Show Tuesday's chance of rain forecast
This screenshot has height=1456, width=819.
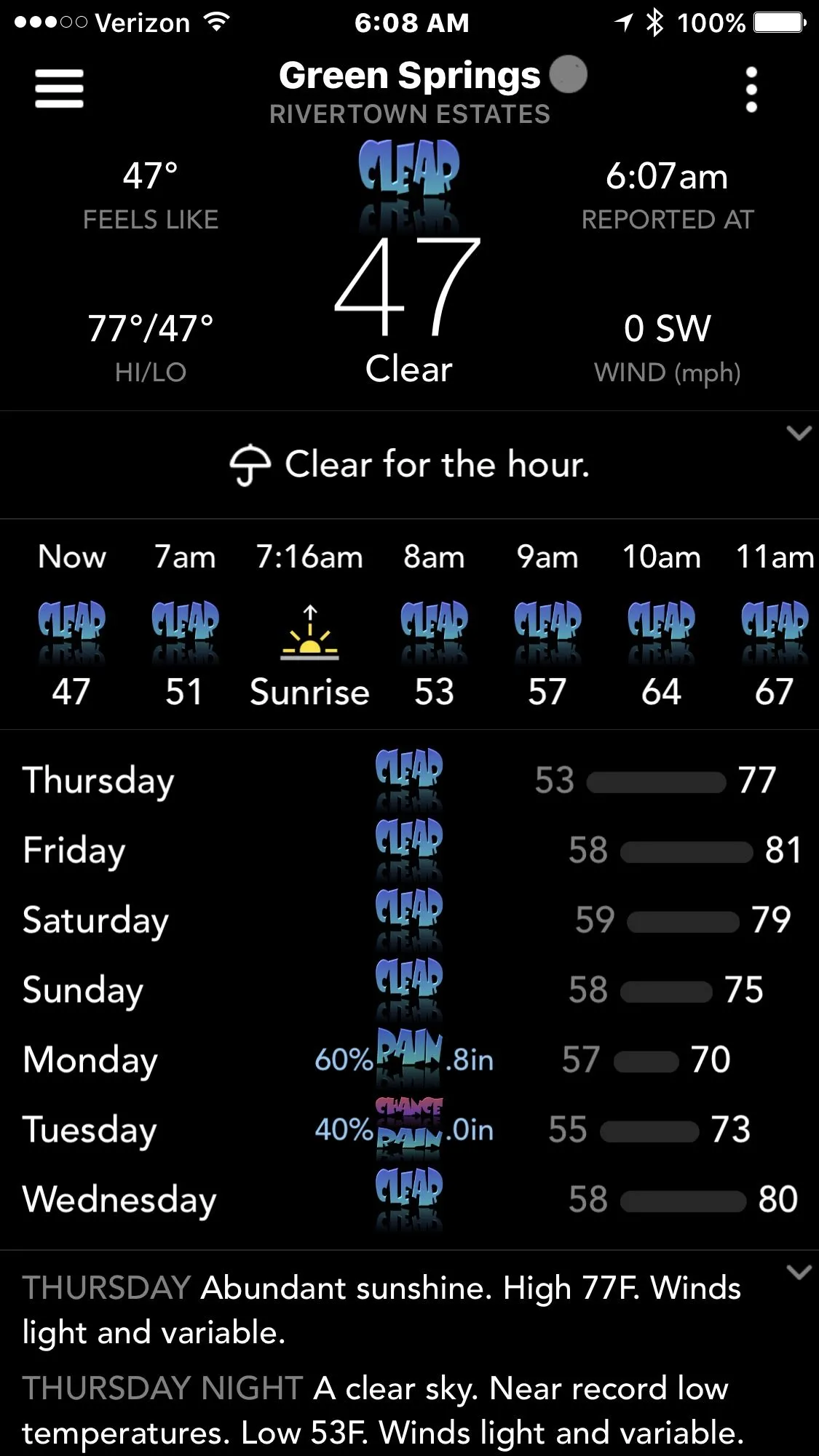point(408,1129)
